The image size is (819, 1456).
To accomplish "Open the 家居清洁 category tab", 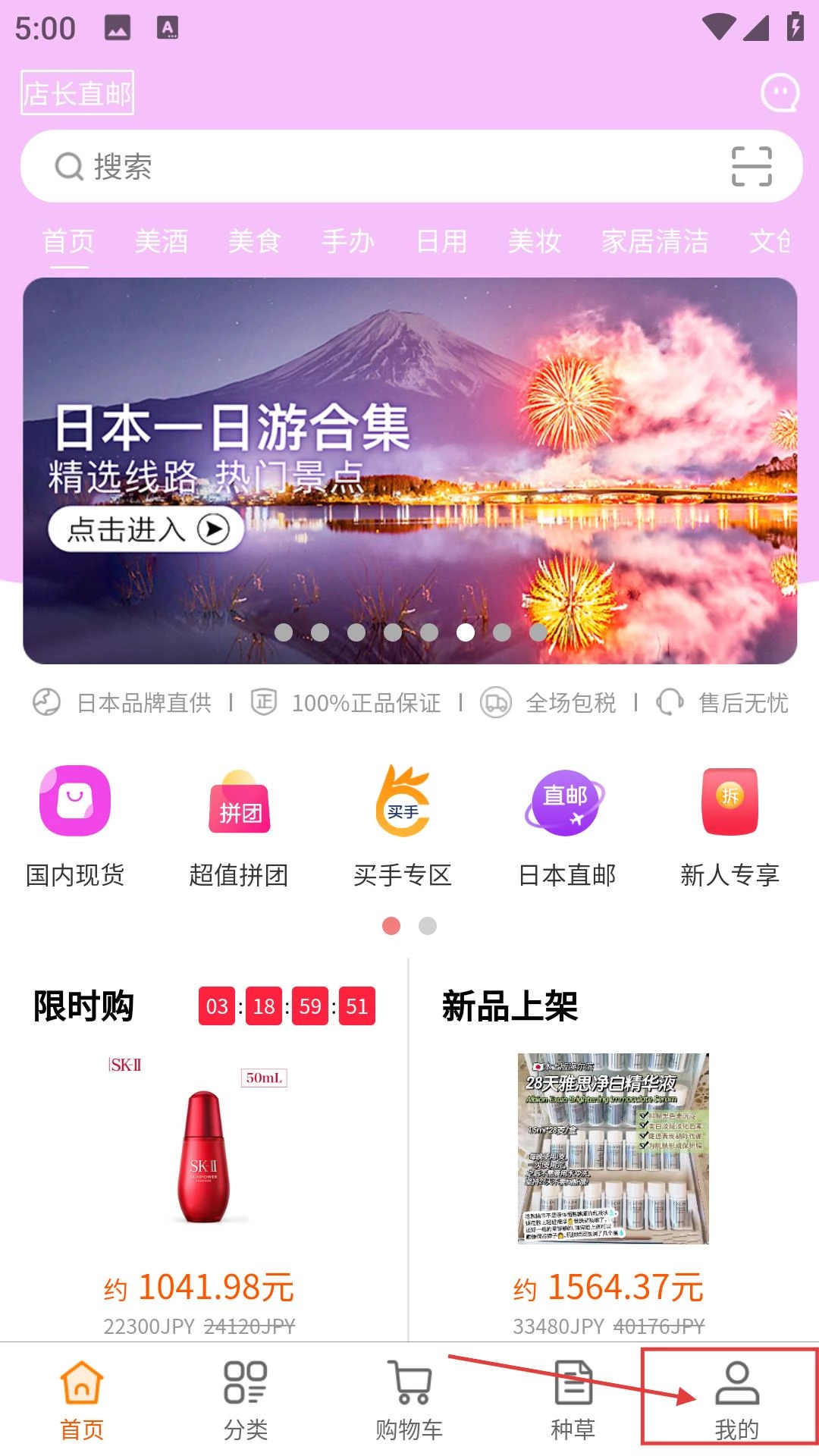I will [654, 242].
